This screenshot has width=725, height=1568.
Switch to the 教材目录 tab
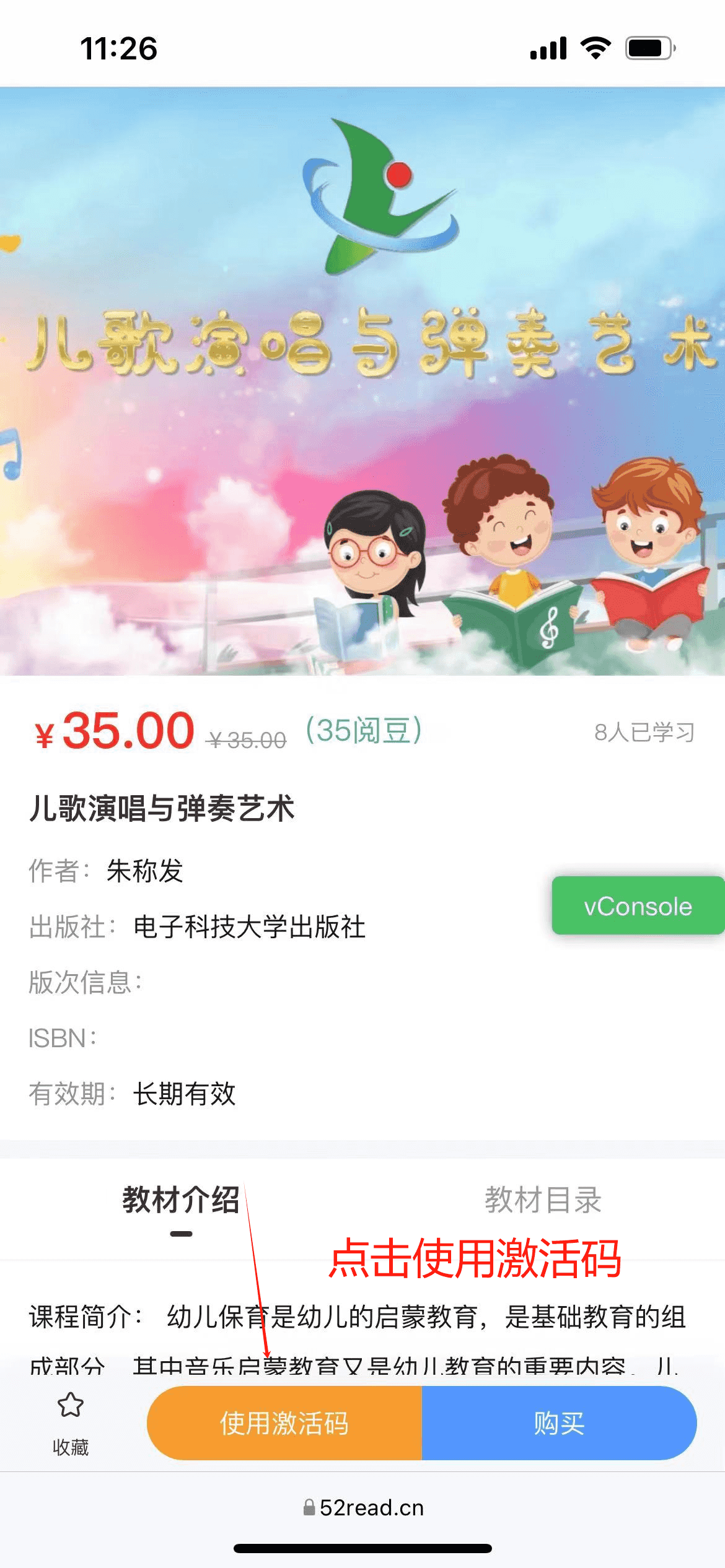tap(543, 1200)
